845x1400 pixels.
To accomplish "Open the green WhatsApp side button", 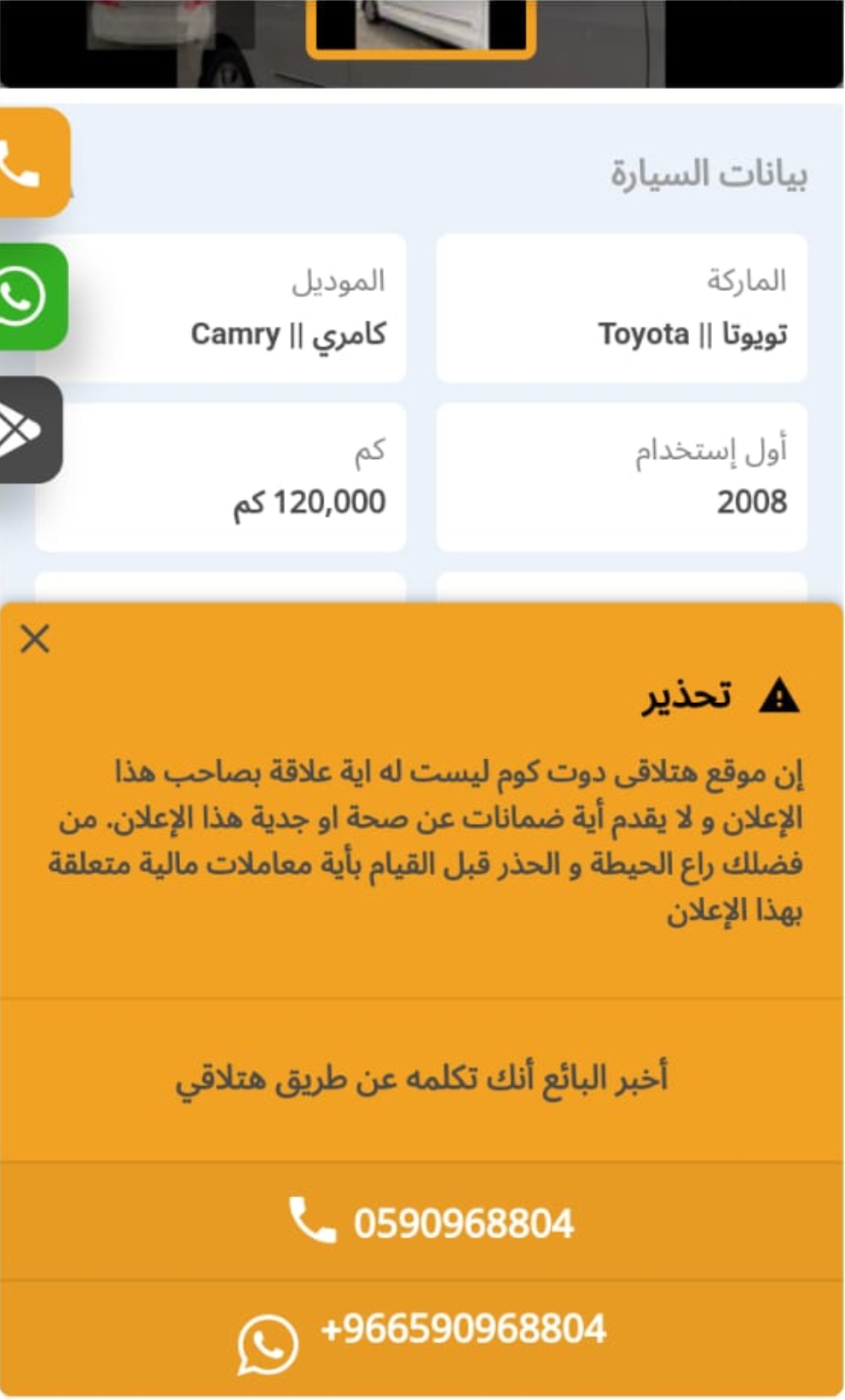I will pos(32,297).
